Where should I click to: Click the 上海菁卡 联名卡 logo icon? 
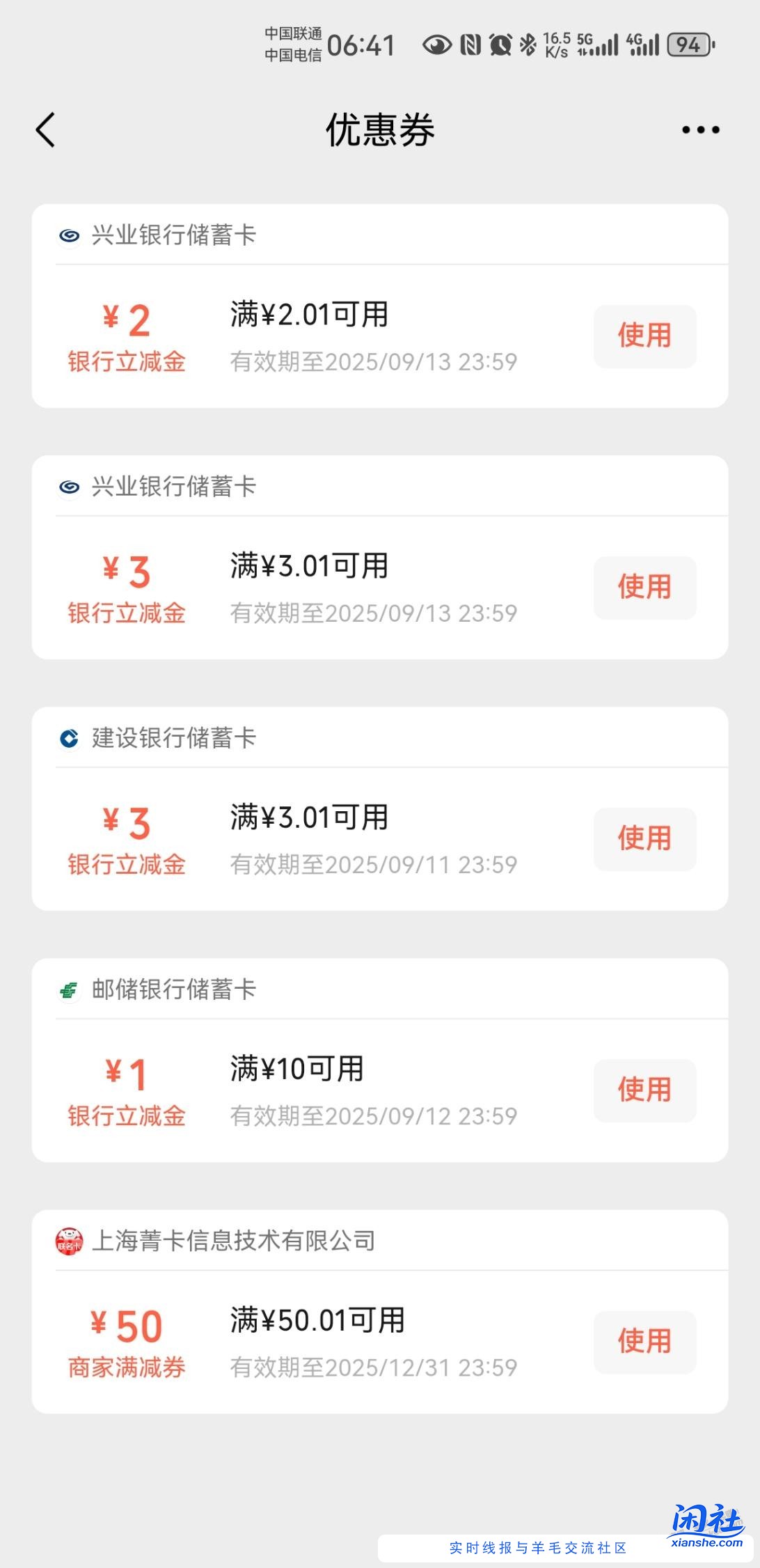pyautogui.click(x=68, y=1241)
